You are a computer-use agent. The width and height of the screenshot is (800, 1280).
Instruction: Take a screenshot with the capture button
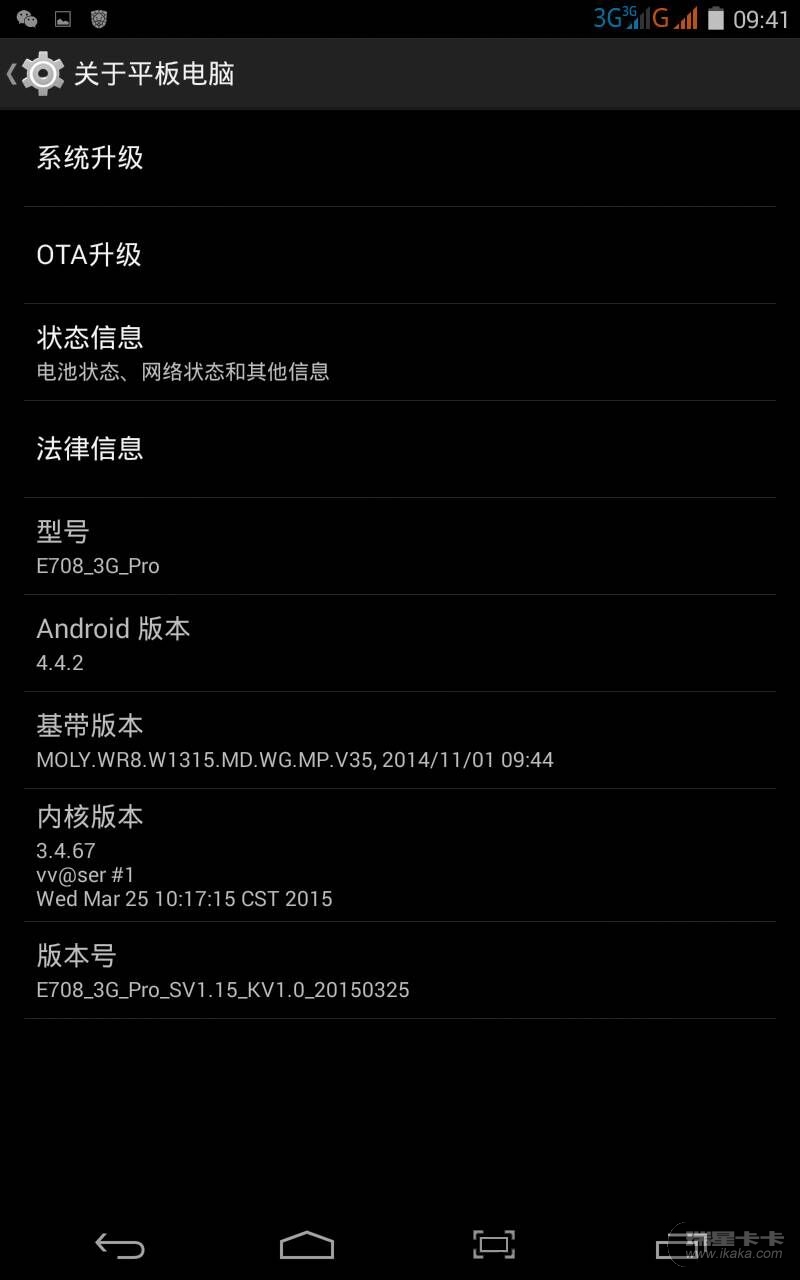coord(493,1245)
